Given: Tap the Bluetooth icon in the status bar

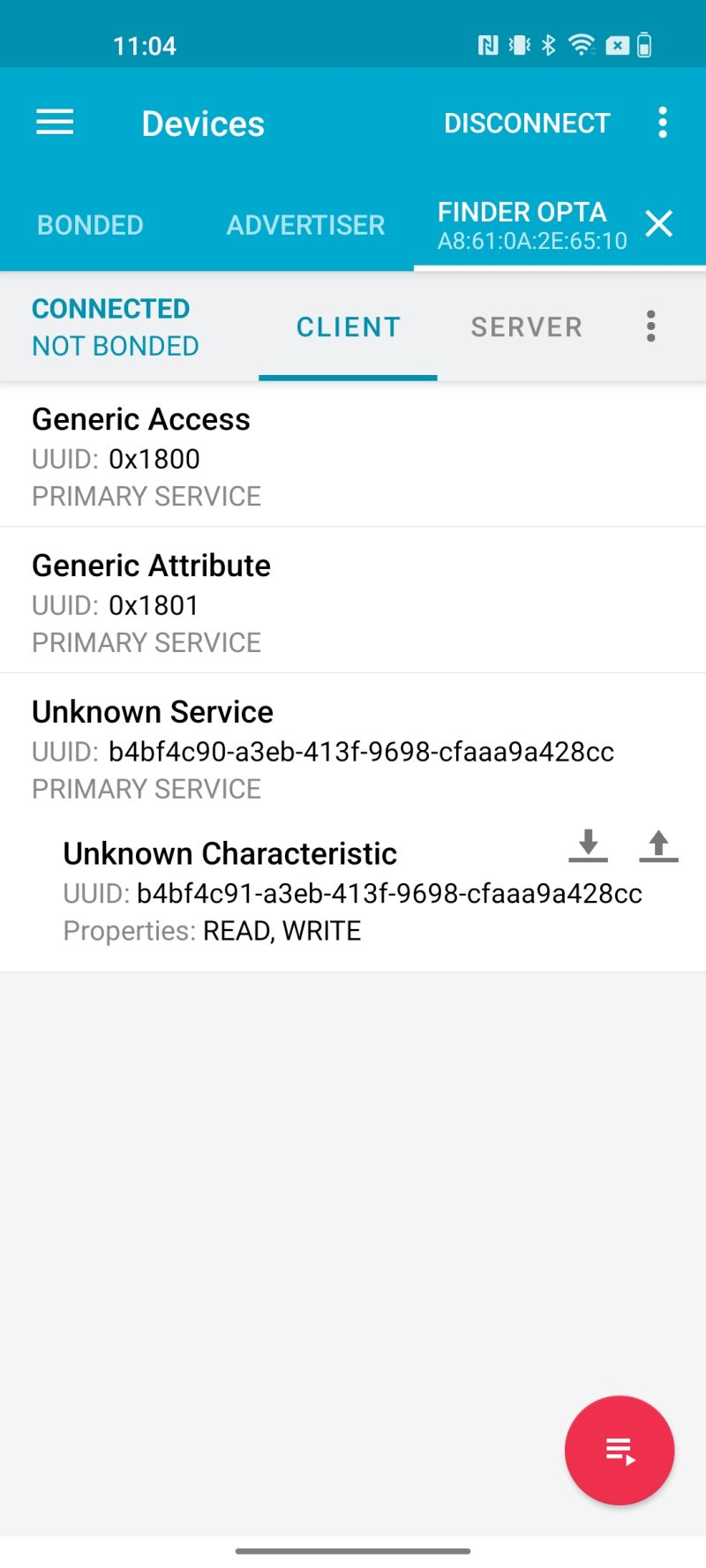Looking at the screenshot, I should click(549, 44).
